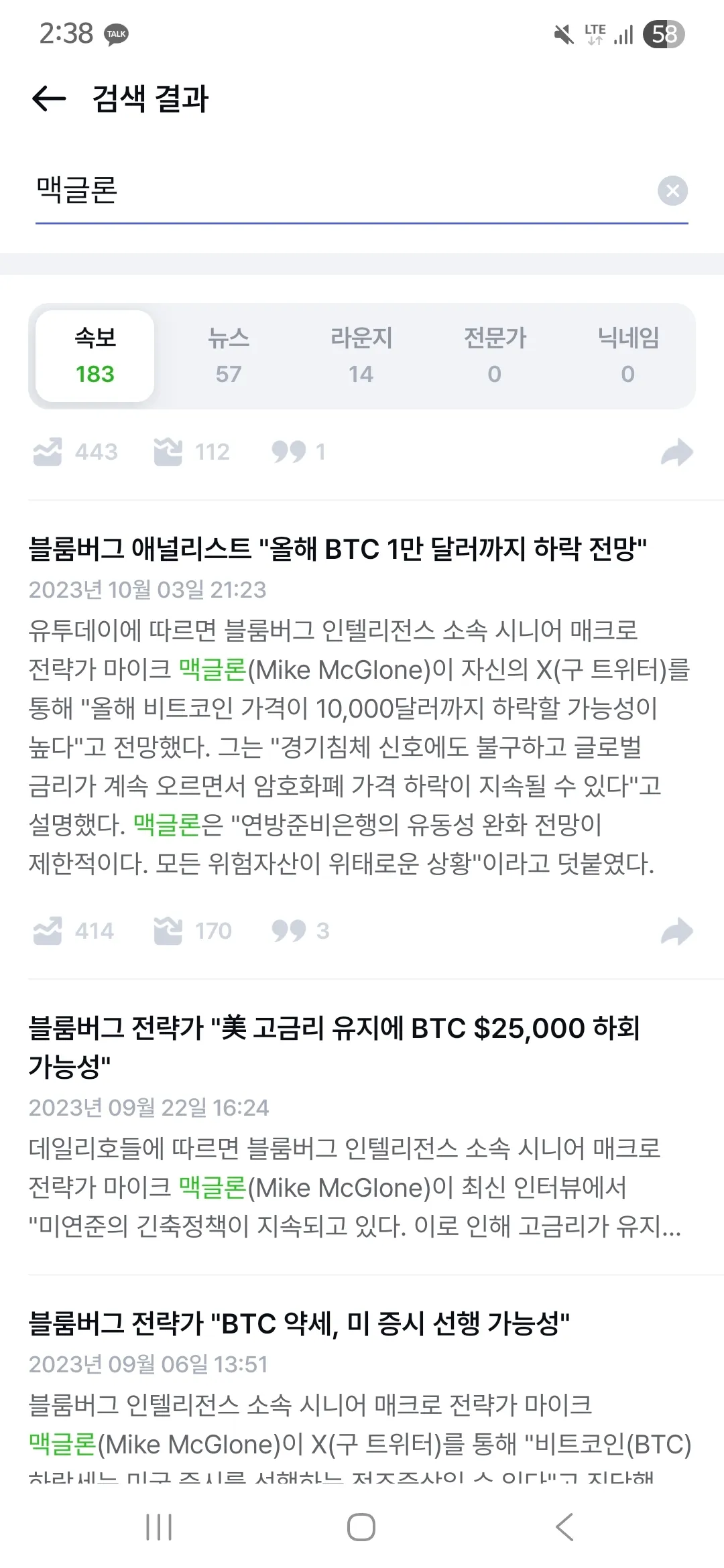Share the post with 443 bullish votes
This screenshot has width=724, height=1568.
click(676, 452)
